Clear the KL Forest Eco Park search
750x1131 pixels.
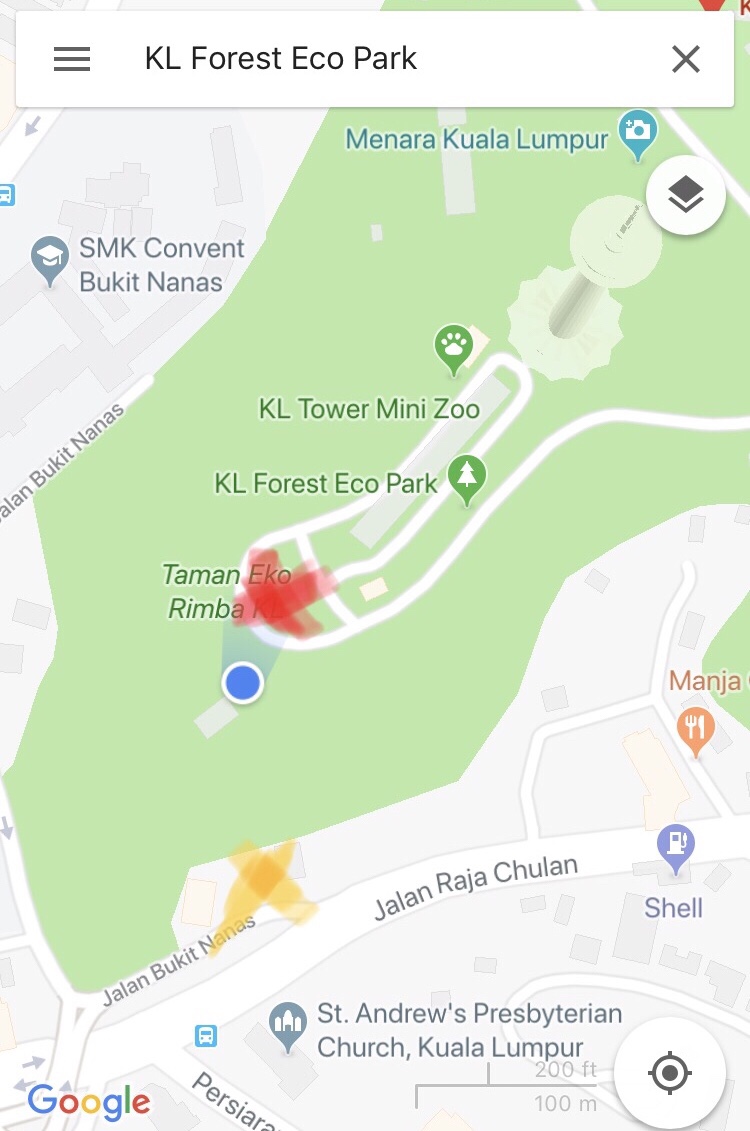(x=686, y=60)
